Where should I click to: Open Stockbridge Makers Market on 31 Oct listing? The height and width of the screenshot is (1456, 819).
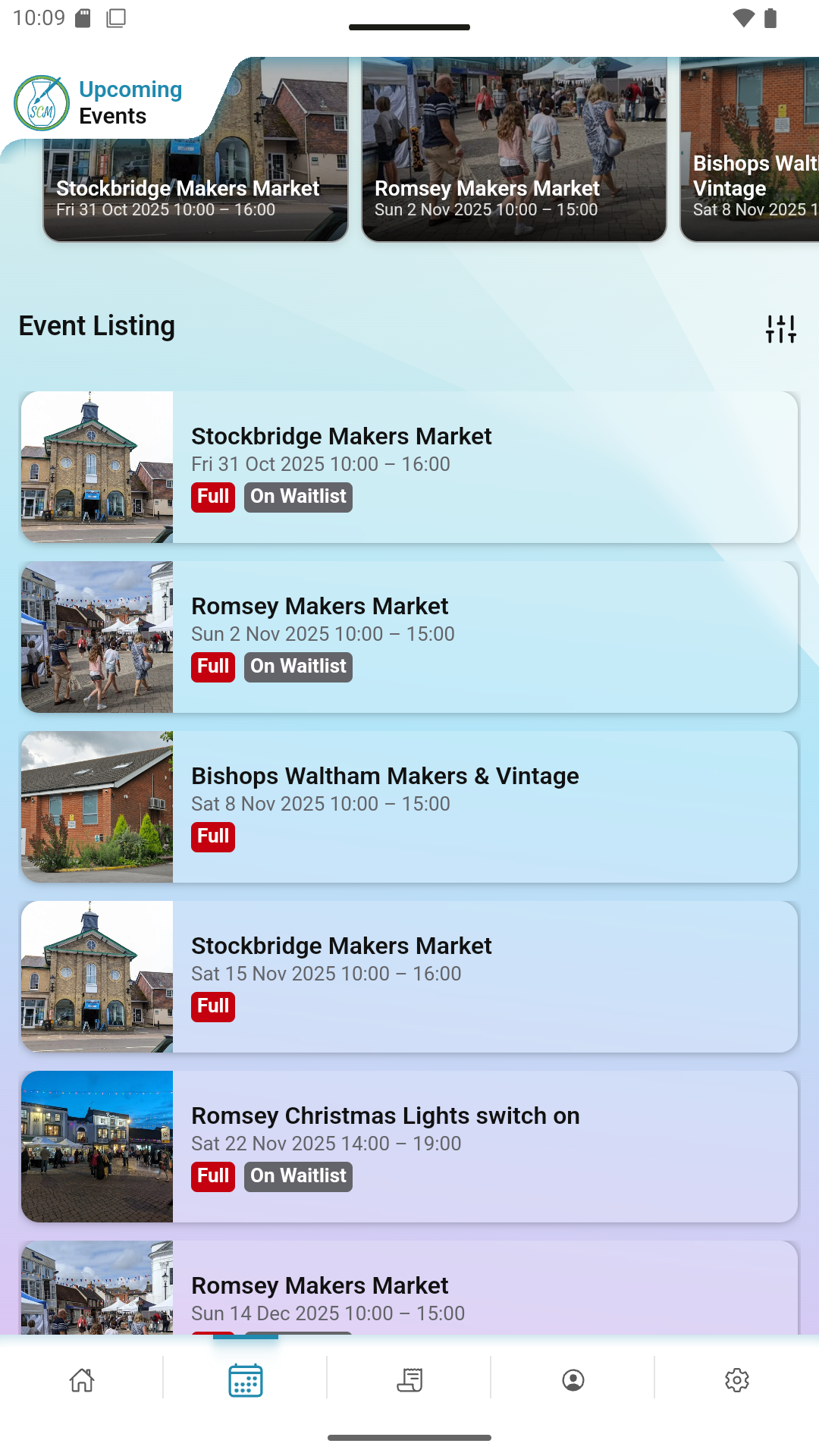click(409, 467)
